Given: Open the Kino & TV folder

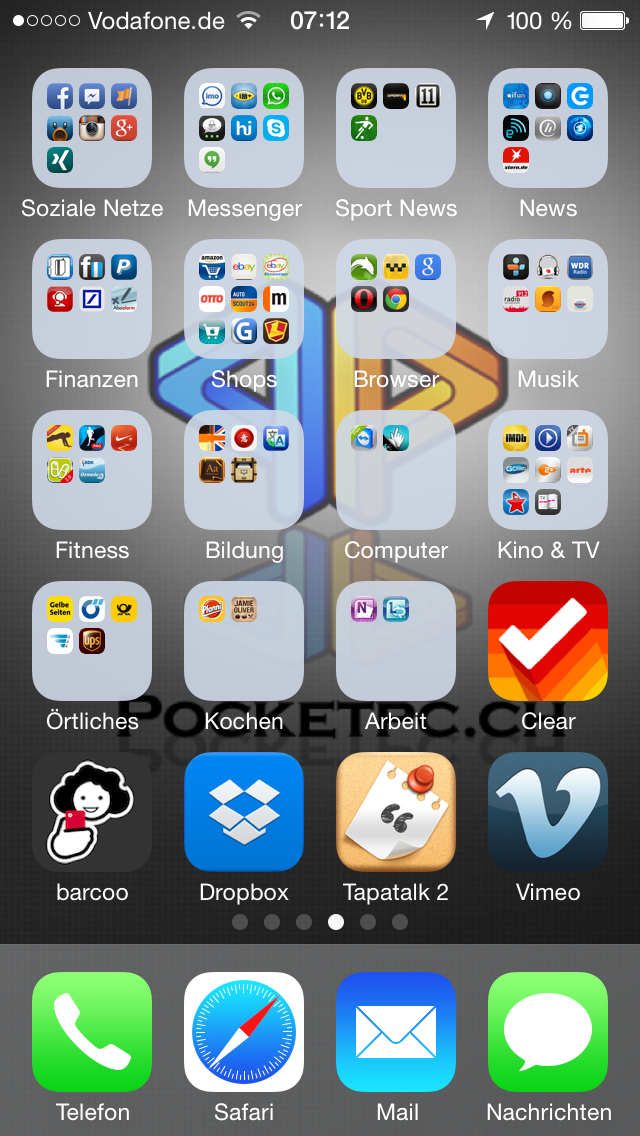Looking at the screenshot, I should [x=548, y=470].
